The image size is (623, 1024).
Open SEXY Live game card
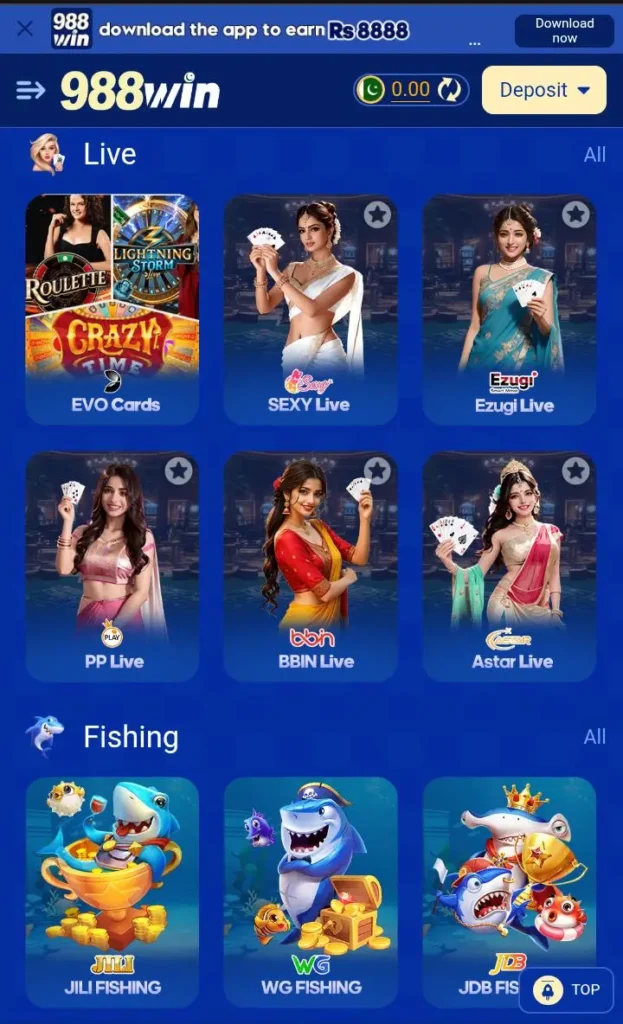(310, 310)
